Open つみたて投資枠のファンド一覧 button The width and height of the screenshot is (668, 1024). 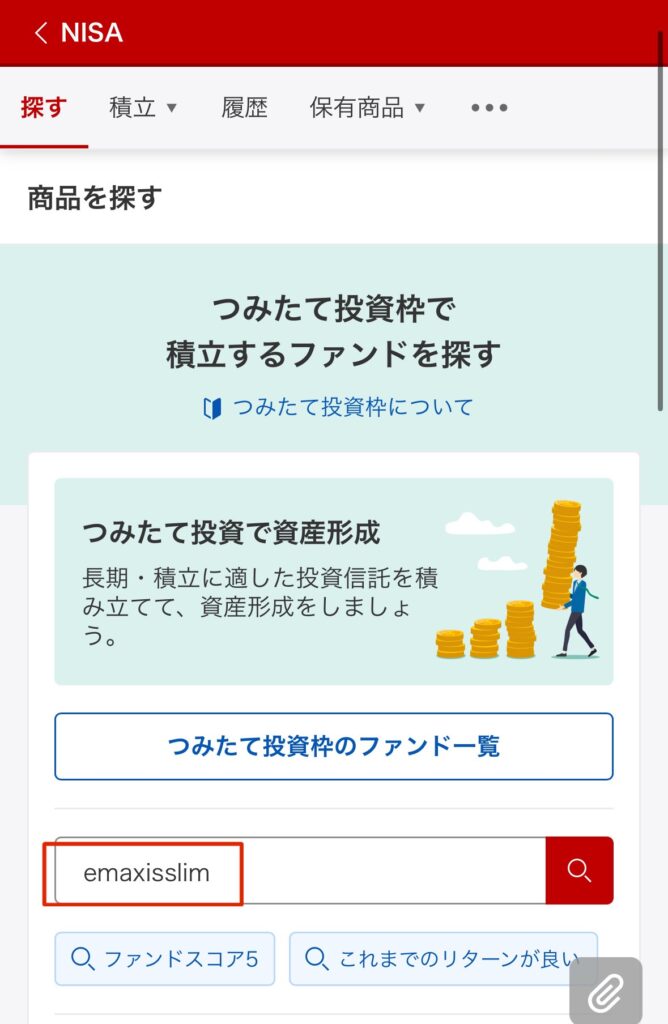click(x=333, y=746)
